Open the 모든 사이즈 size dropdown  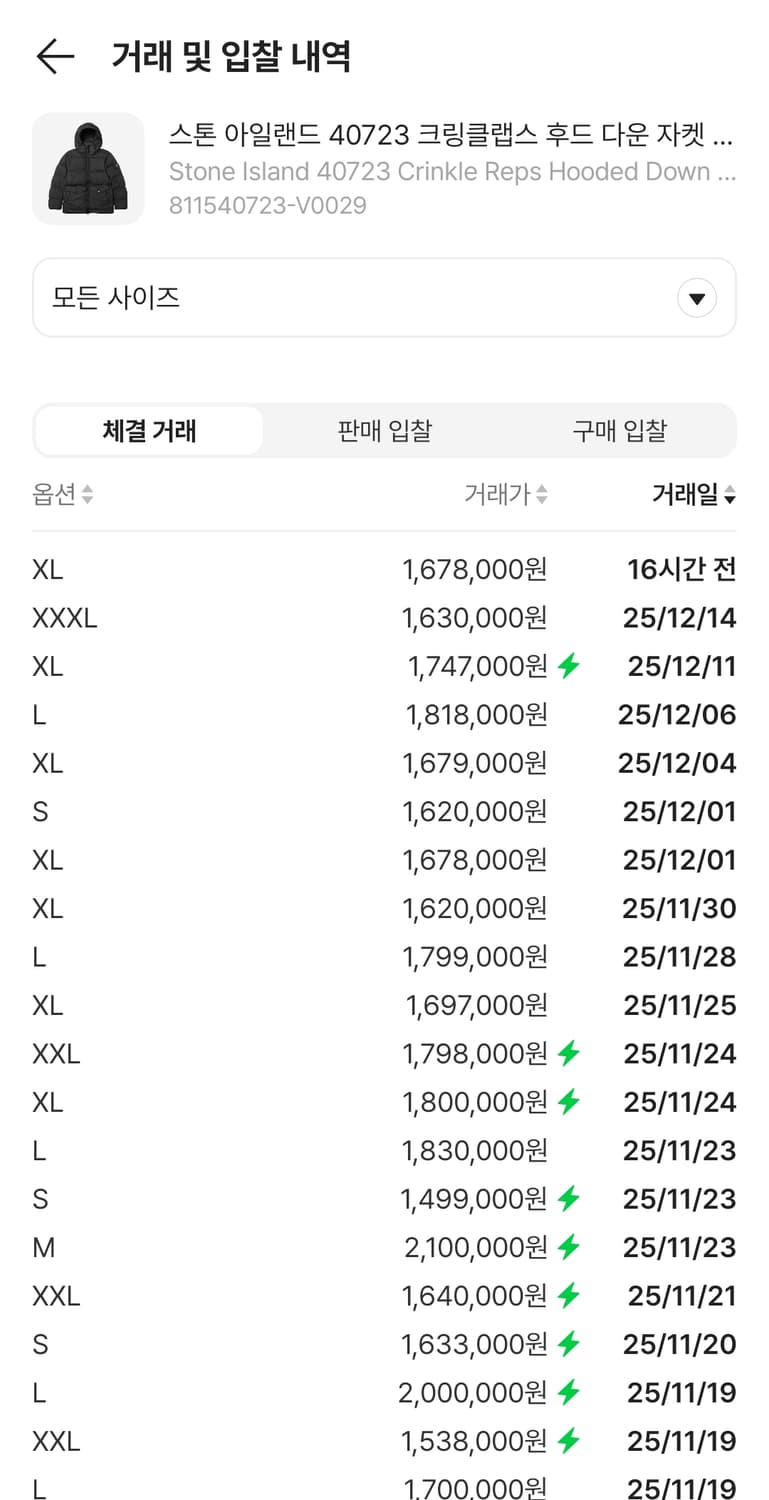pos(384,297)
